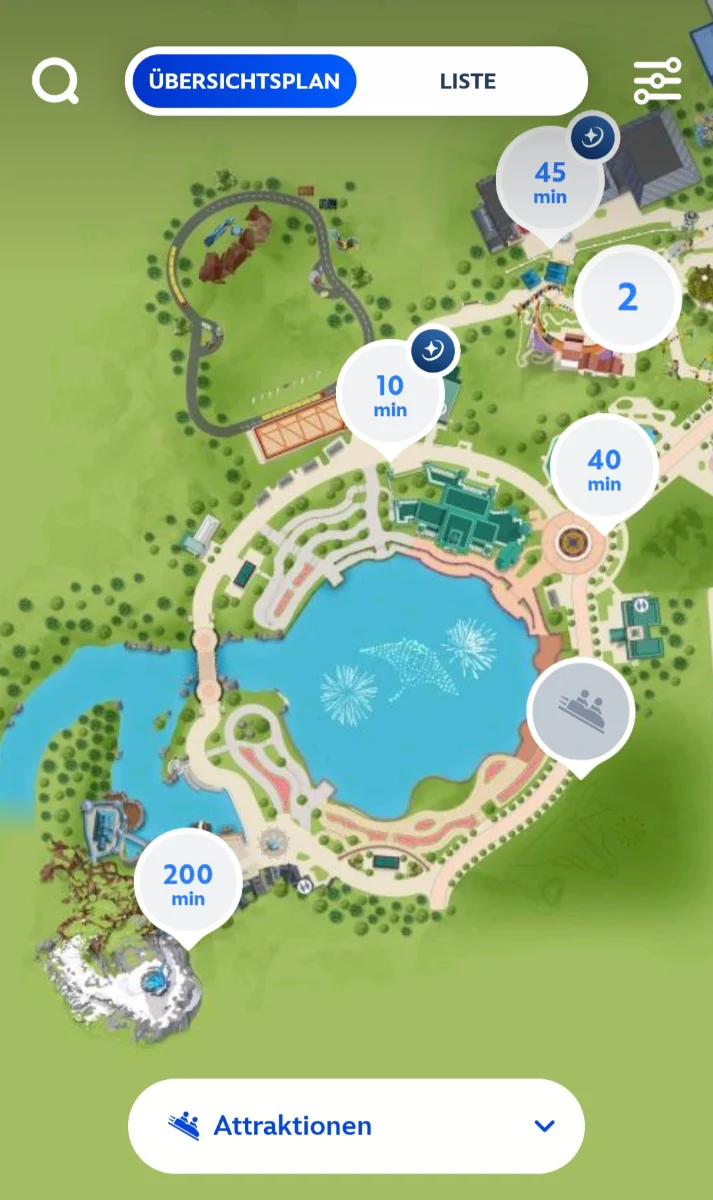Open the cluster marker showing 2
This screenshot has width=713, height=1200.
[627, 298]
